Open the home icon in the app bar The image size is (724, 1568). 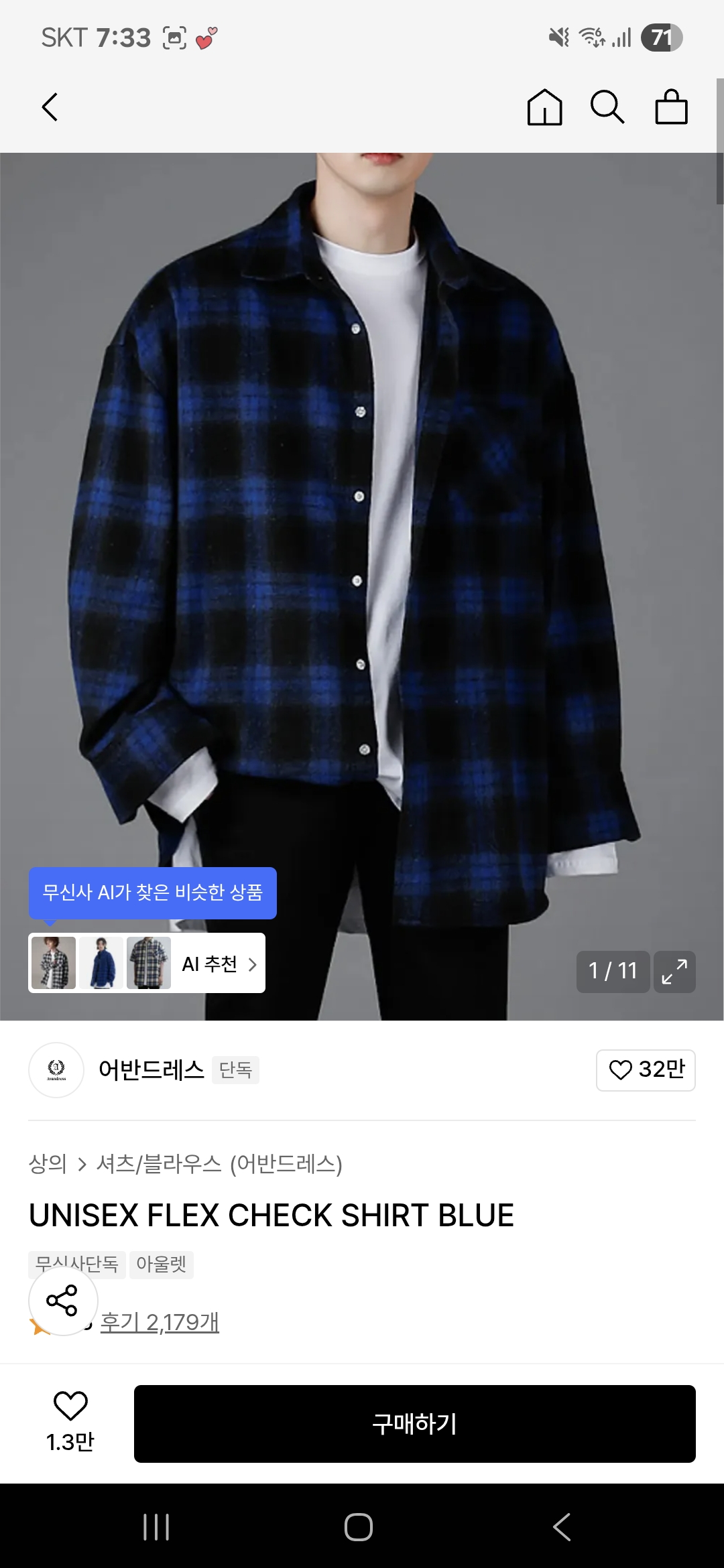[544, 107]
